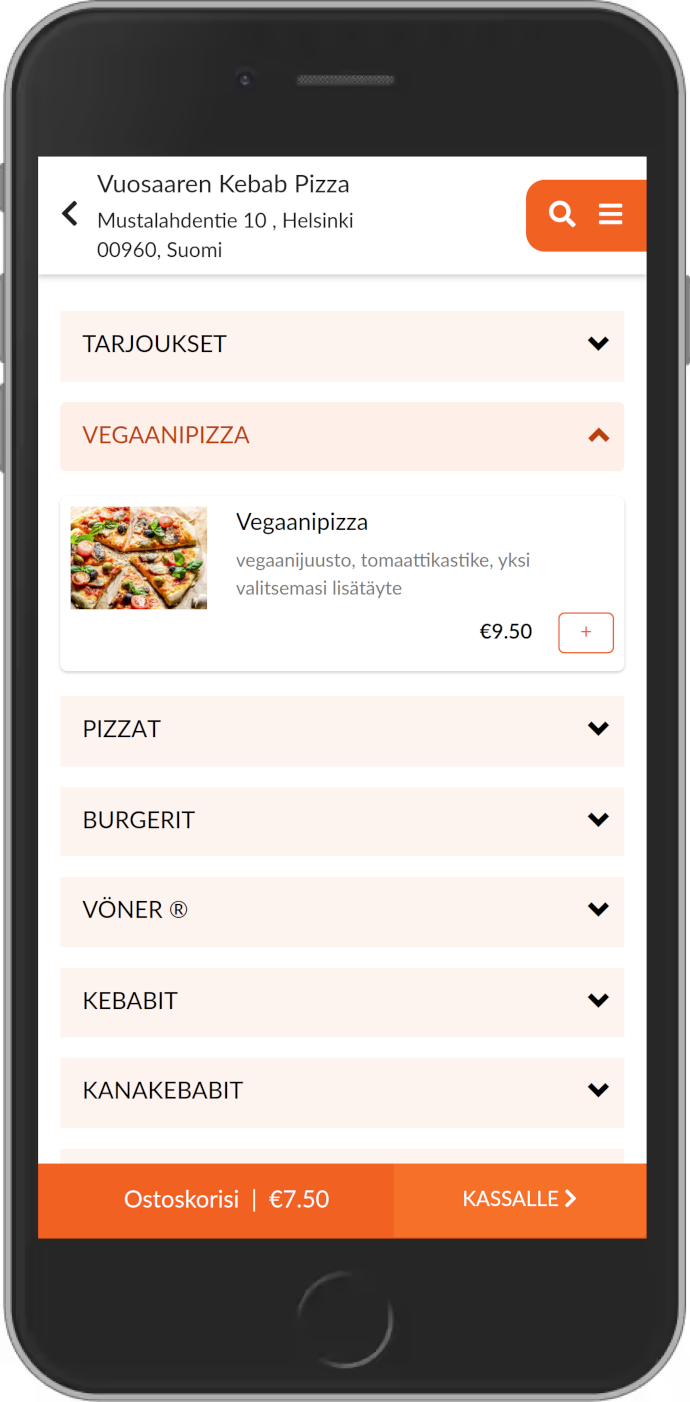Open the hamburger menu
Viewport: 690px width, 1402px height.
pyautogui.click(x=611, y=214)
